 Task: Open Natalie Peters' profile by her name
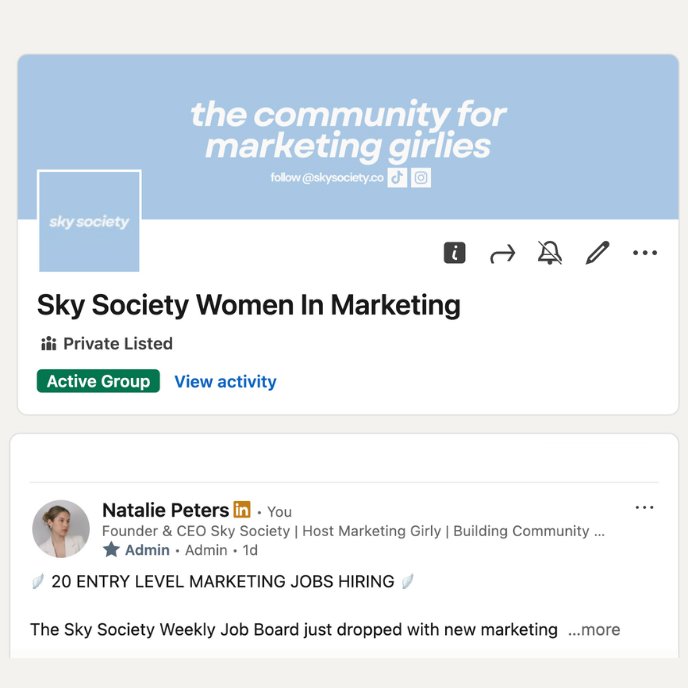pyautogui.click(x=165, y=510)
